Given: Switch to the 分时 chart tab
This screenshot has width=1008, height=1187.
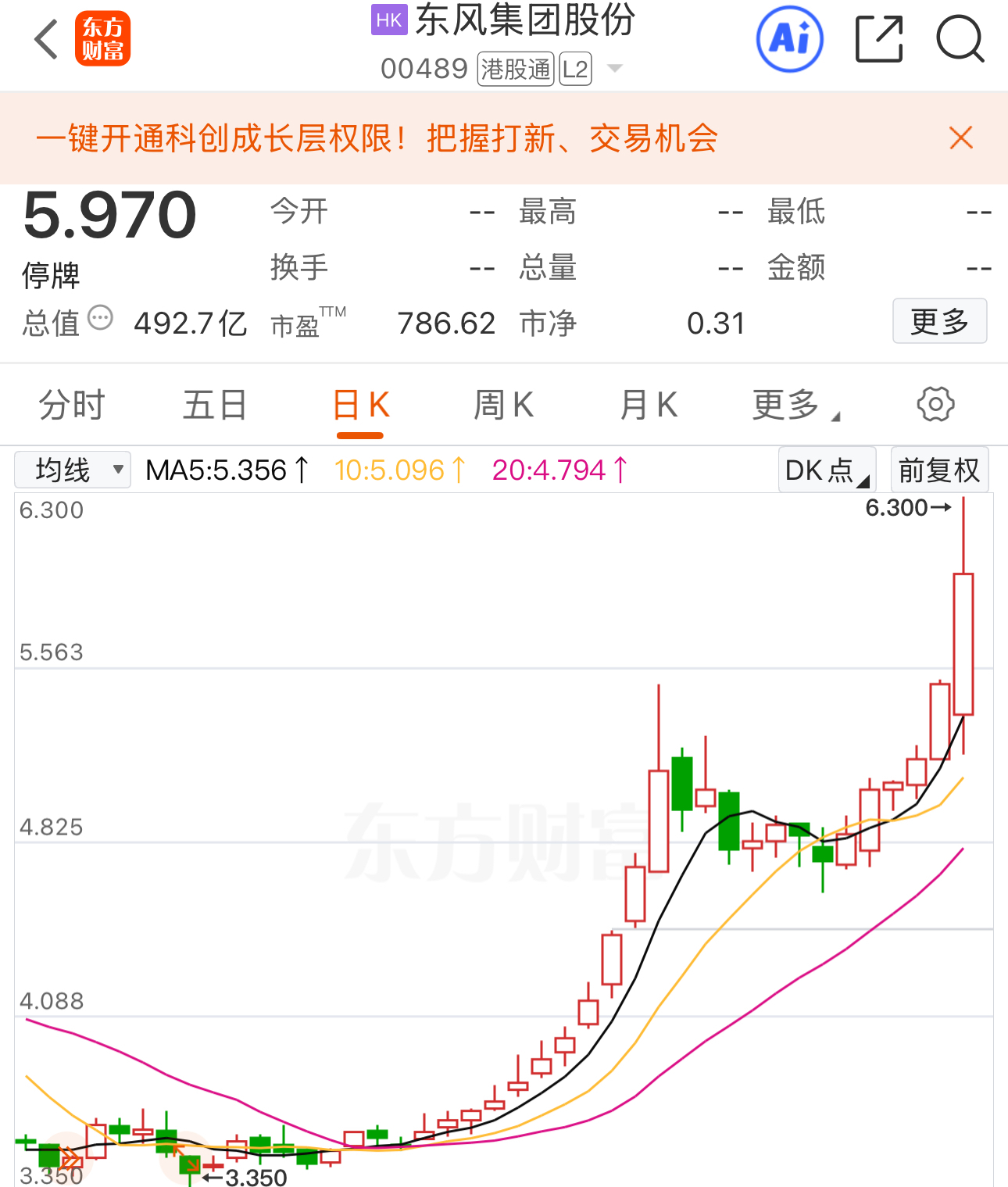Looking at the screenshot, I should click(72, 405).
